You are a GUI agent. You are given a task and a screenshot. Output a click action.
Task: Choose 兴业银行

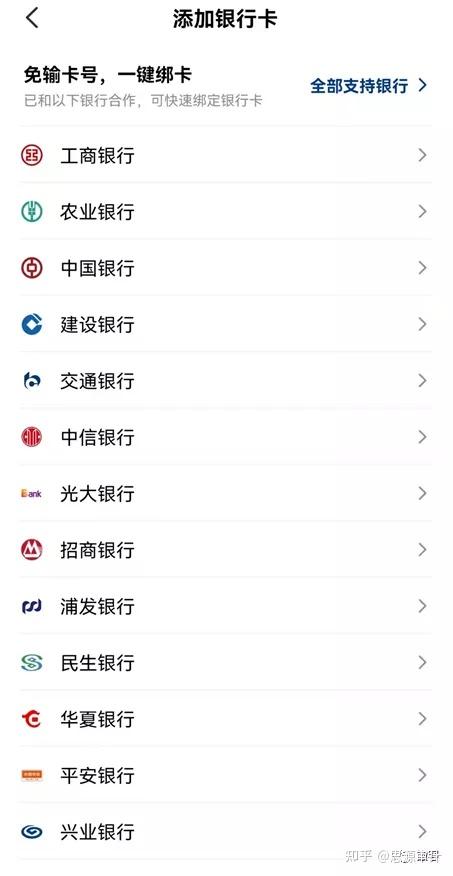pyautogui.click(x=226, y=831)
